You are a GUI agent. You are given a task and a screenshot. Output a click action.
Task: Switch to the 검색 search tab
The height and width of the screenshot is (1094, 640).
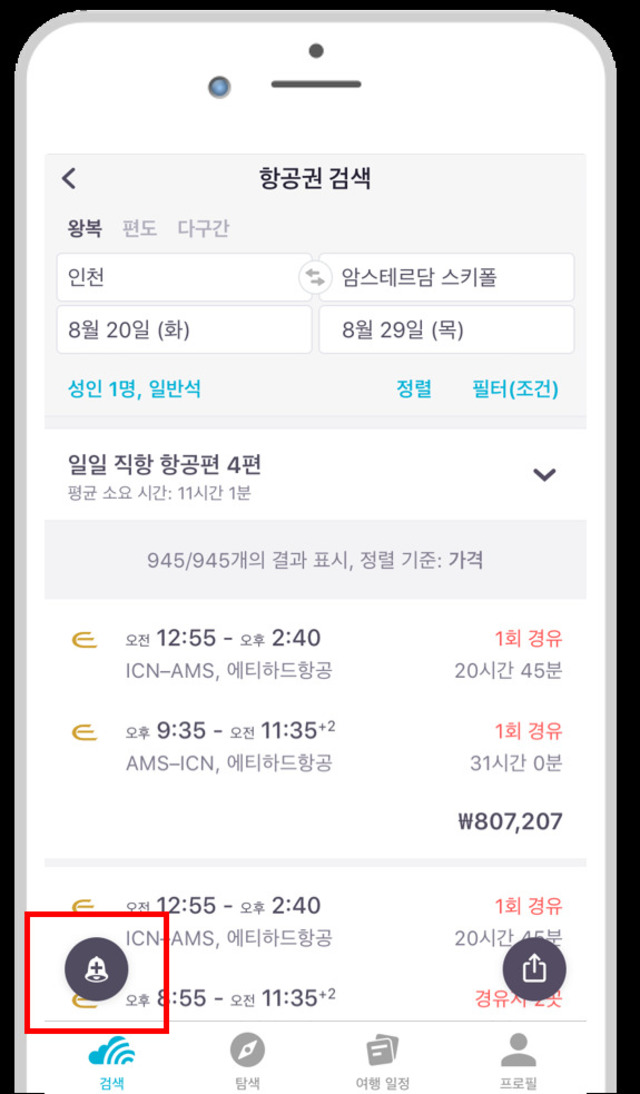(112, 1062)
